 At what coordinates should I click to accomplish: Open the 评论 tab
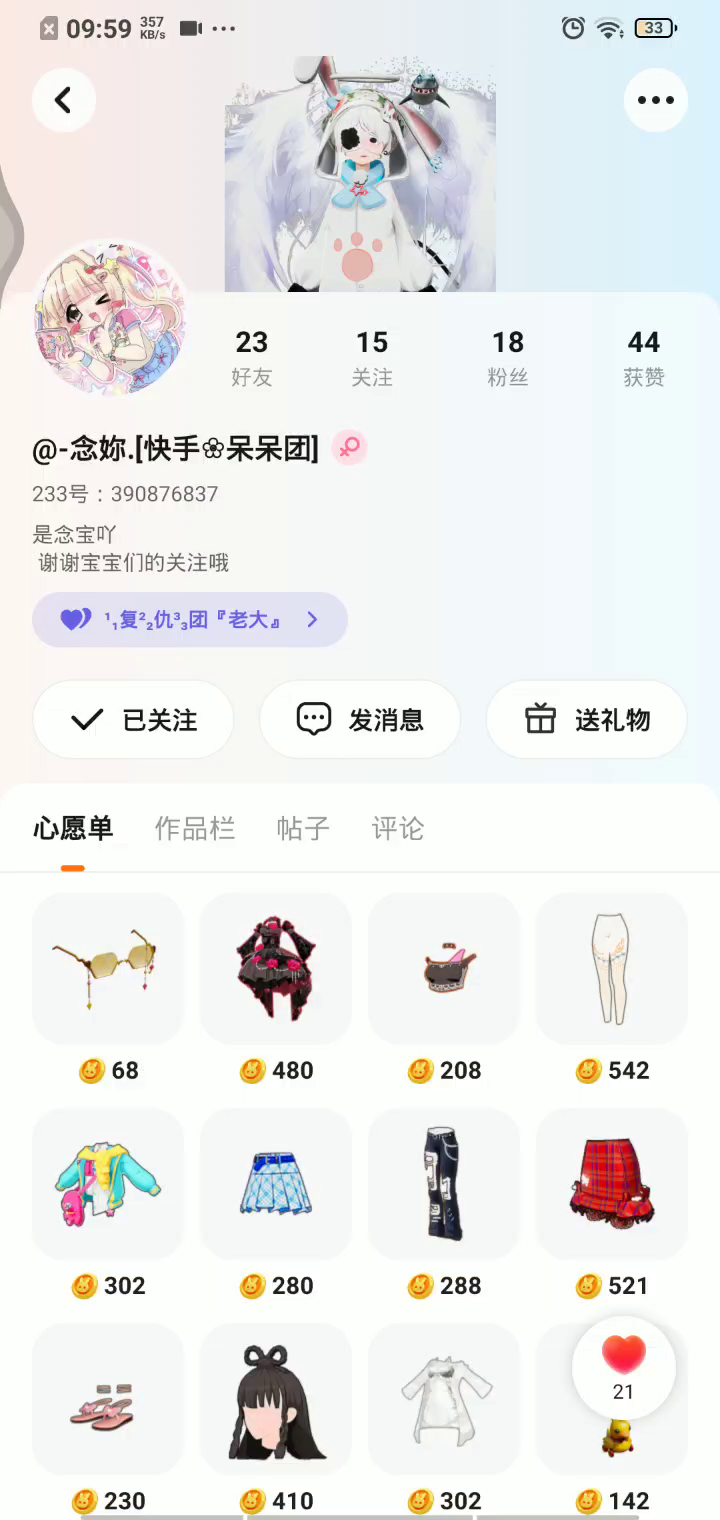click(x=398, y=828)
